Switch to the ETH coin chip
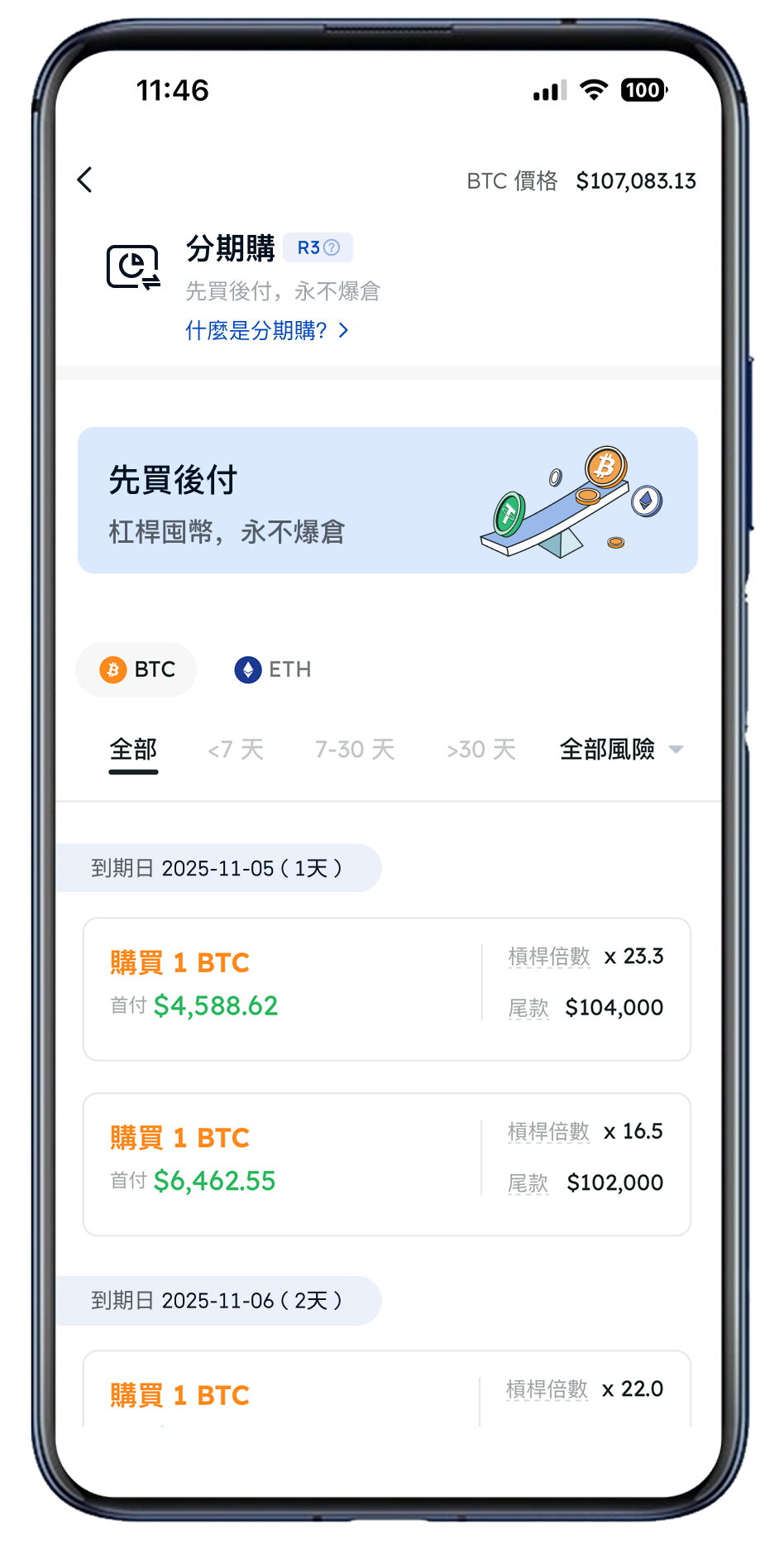The image size is (784, 1559). tap(273, 669)
